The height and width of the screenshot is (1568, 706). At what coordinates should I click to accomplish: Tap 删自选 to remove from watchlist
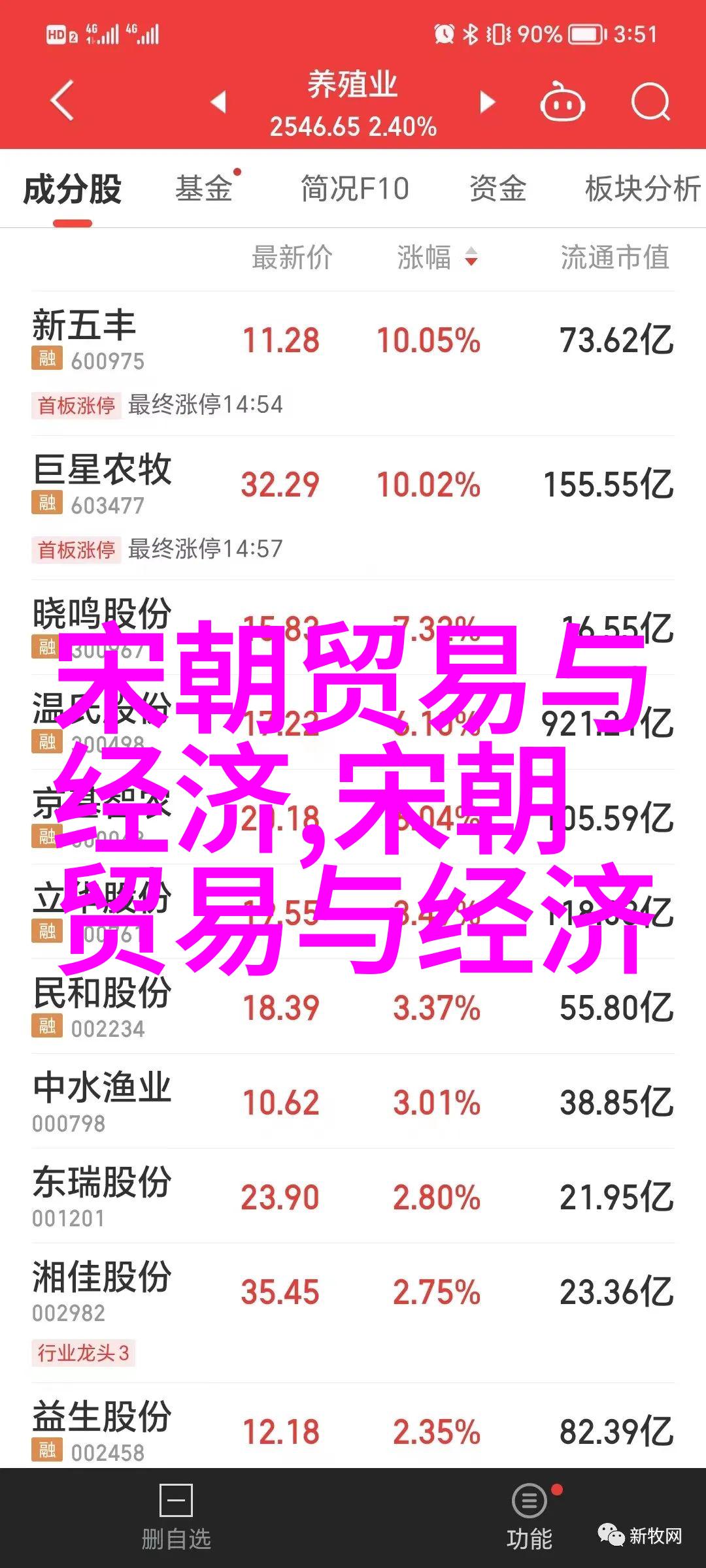176,1517
